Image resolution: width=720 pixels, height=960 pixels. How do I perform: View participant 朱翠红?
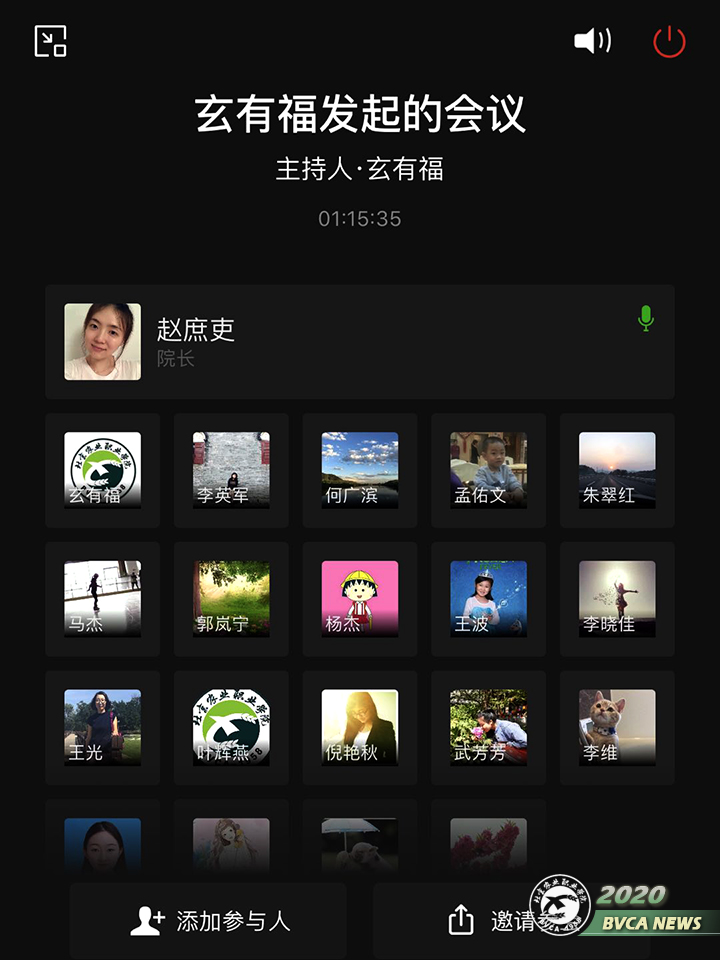[617, 470]
